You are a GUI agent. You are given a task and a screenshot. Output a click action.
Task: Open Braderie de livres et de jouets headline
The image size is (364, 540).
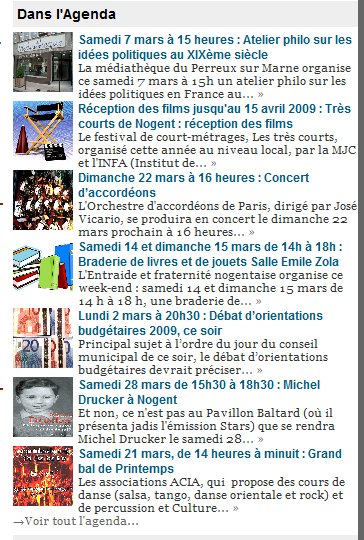[210, 254]
